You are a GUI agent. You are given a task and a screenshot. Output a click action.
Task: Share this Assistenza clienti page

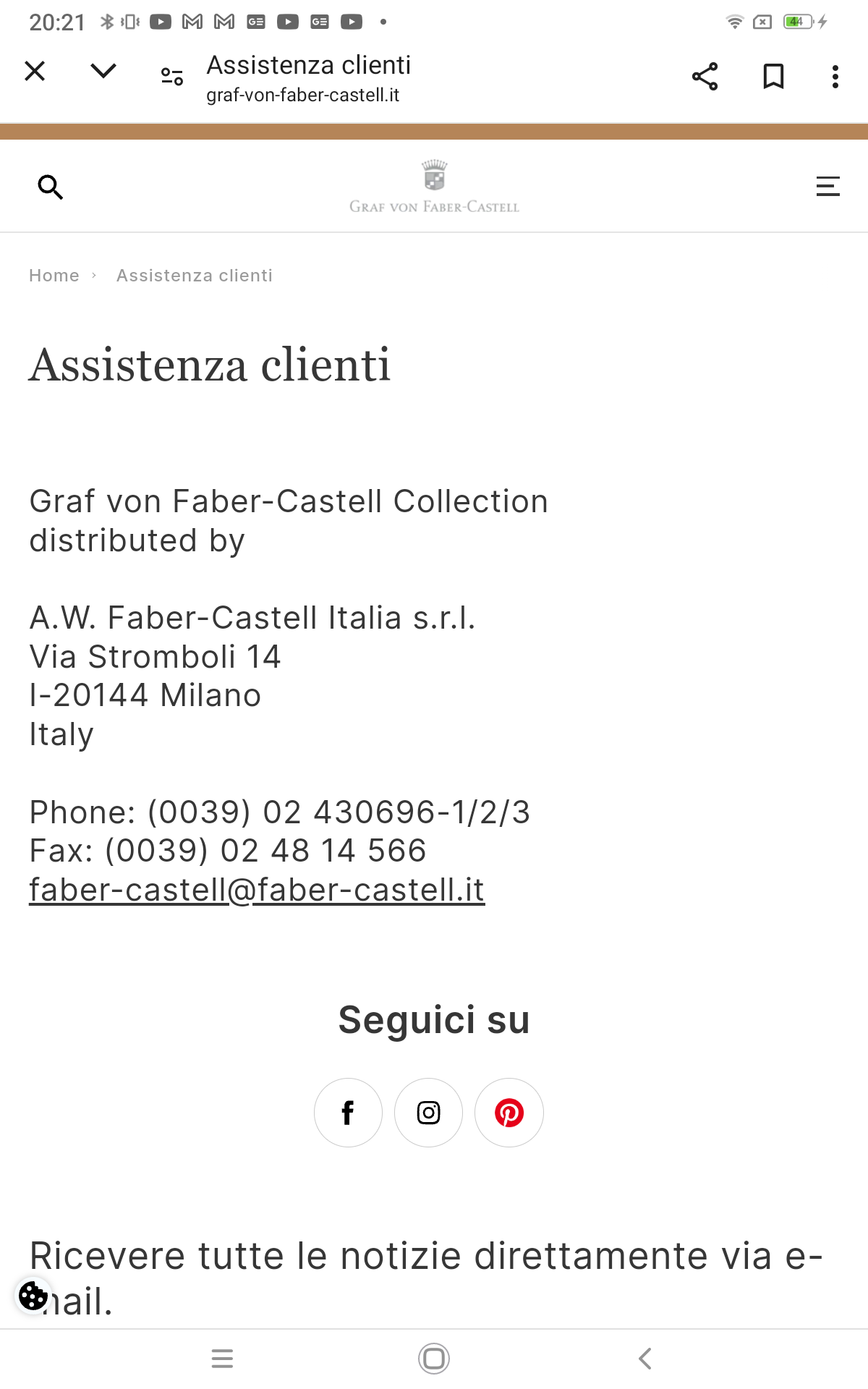coord(705,76)
